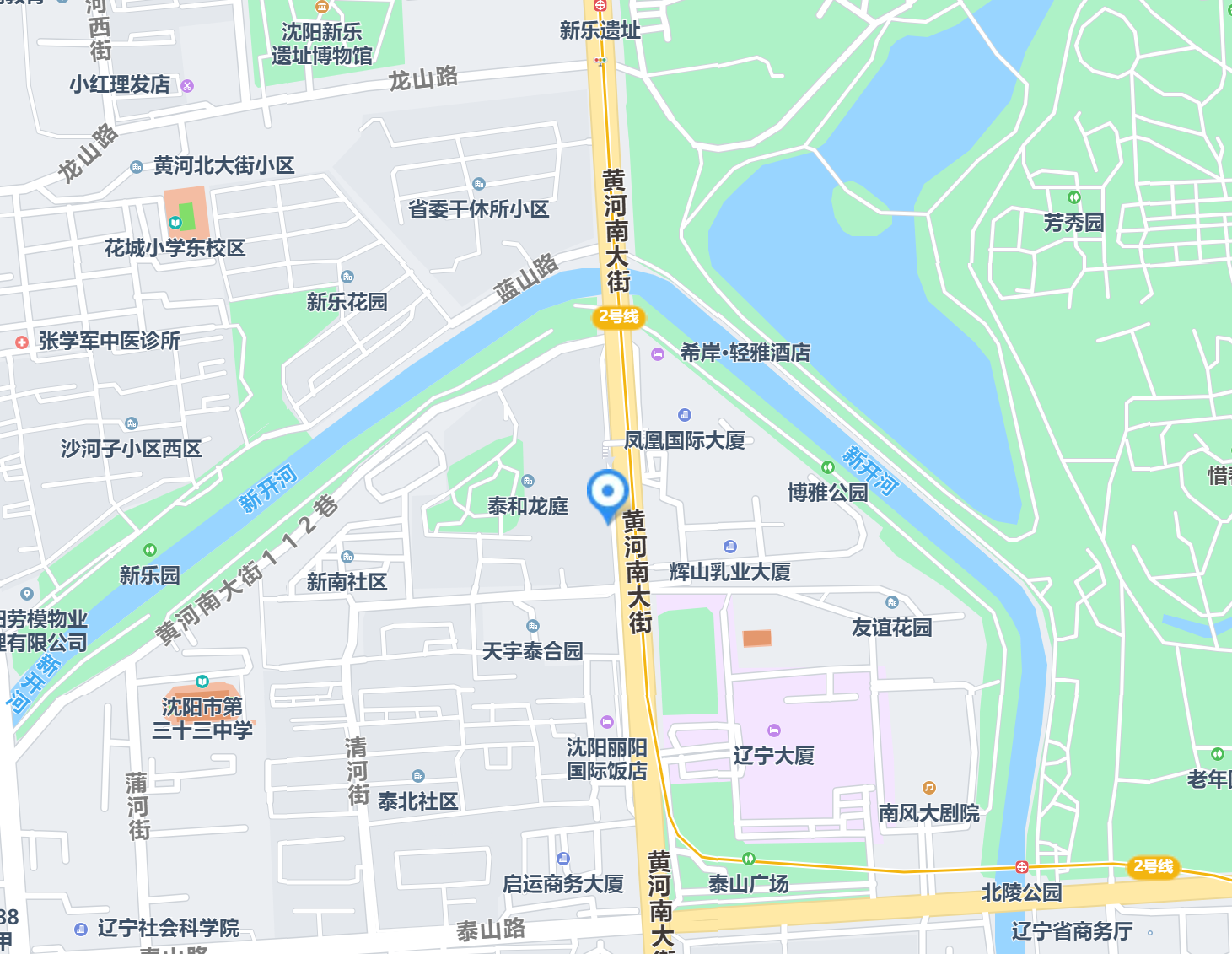
Task: Select the 芳秀园 park marker
Action: [1073, 198]
